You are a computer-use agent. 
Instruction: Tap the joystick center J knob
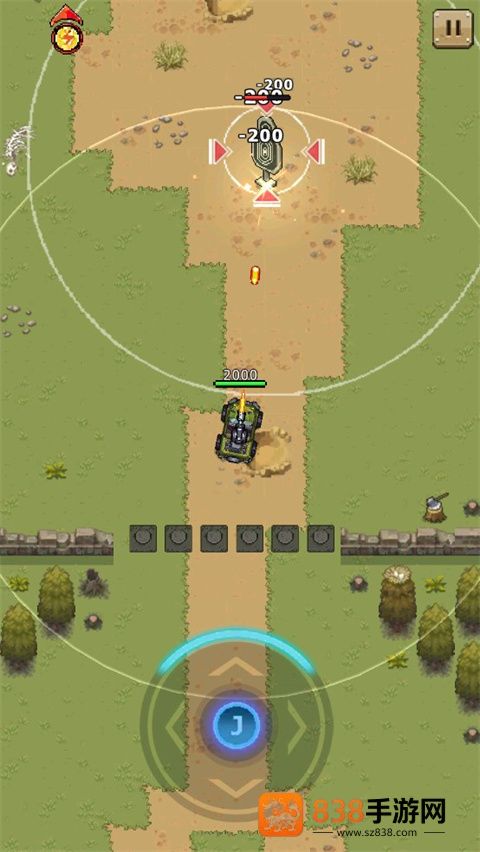click(x=236, y=725)
